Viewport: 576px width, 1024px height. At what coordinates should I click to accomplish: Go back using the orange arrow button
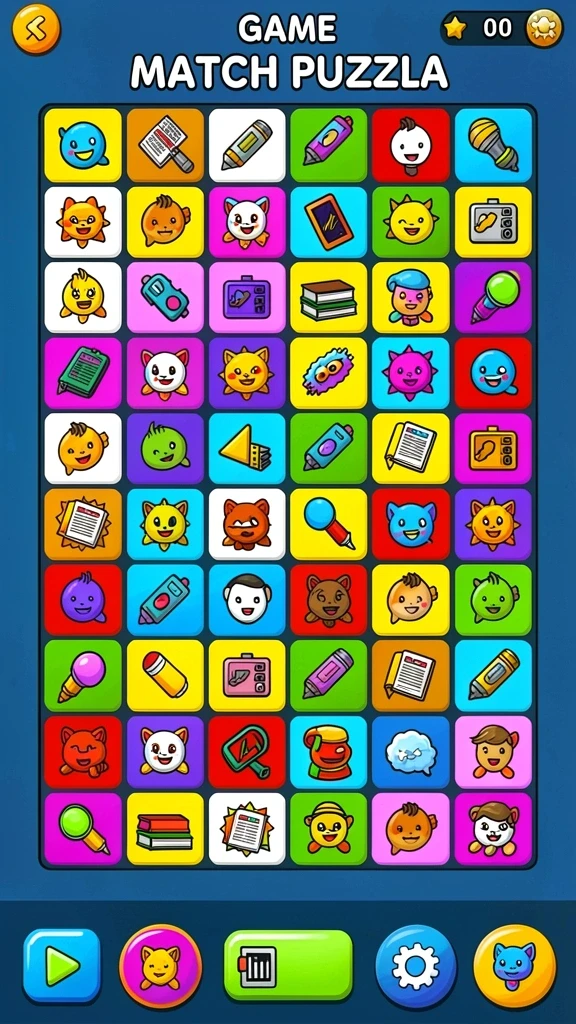[x=36, y=29]
